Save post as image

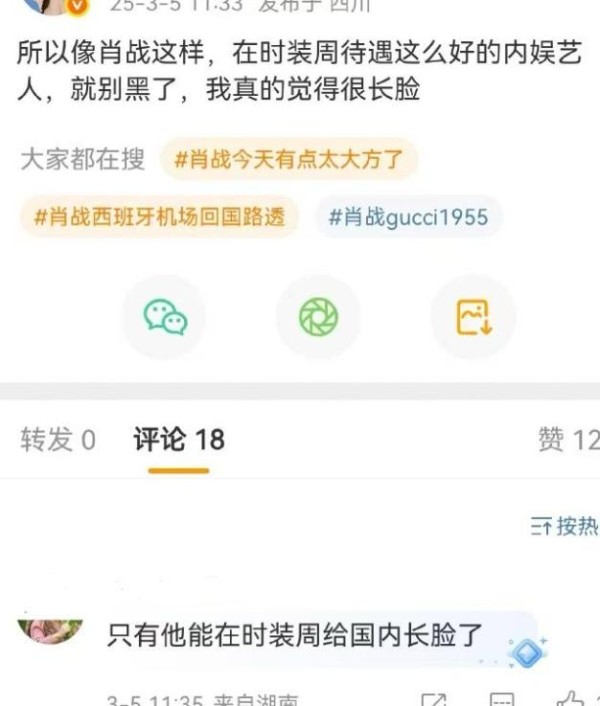click(472, 317)
